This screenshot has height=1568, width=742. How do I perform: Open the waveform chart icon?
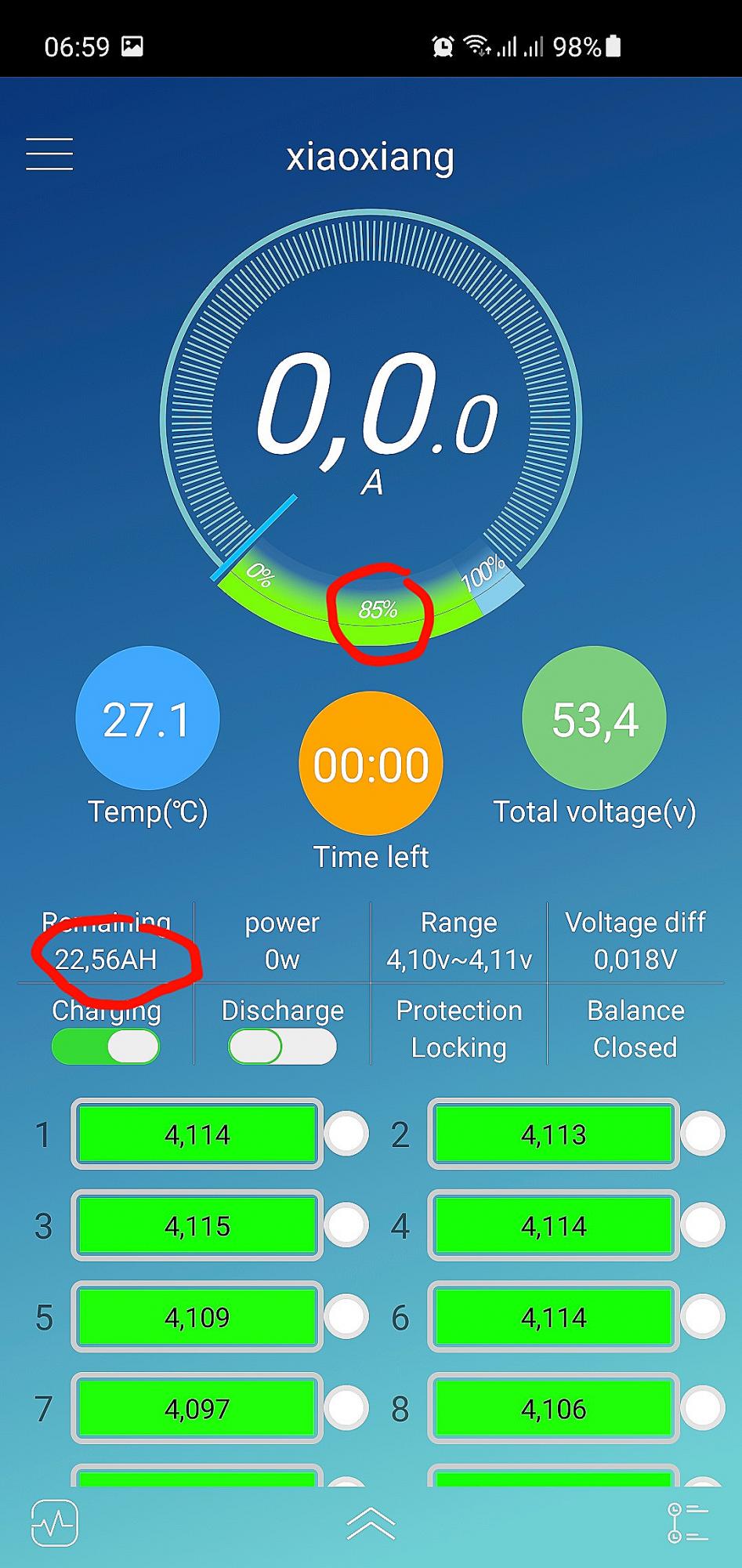tap(55, 1523)
